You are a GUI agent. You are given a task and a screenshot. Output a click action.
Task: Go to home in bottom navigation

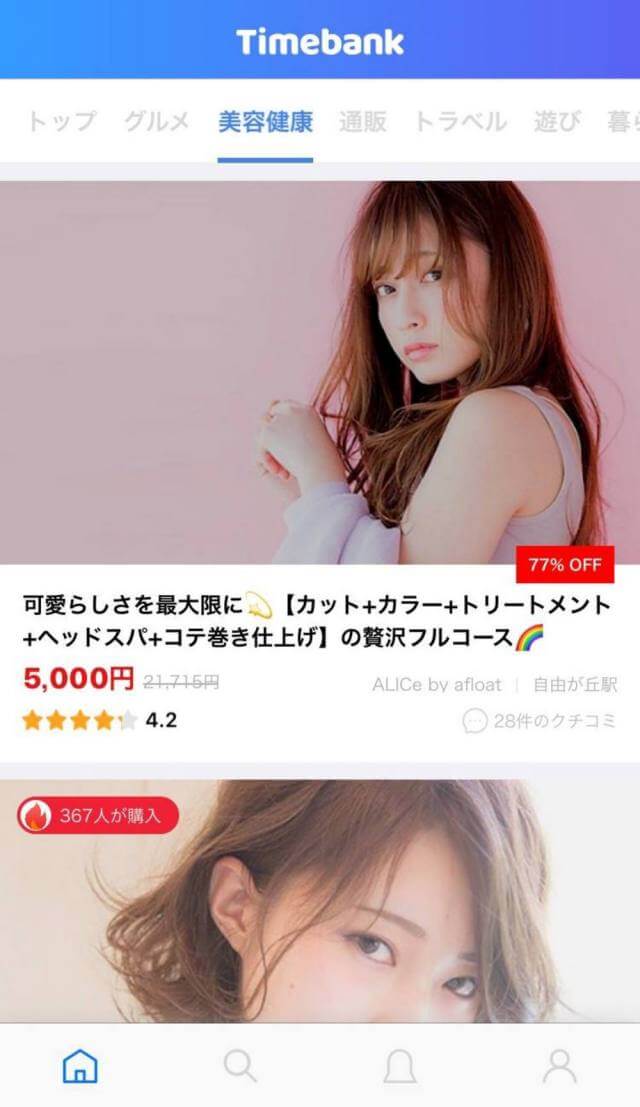80,1065
